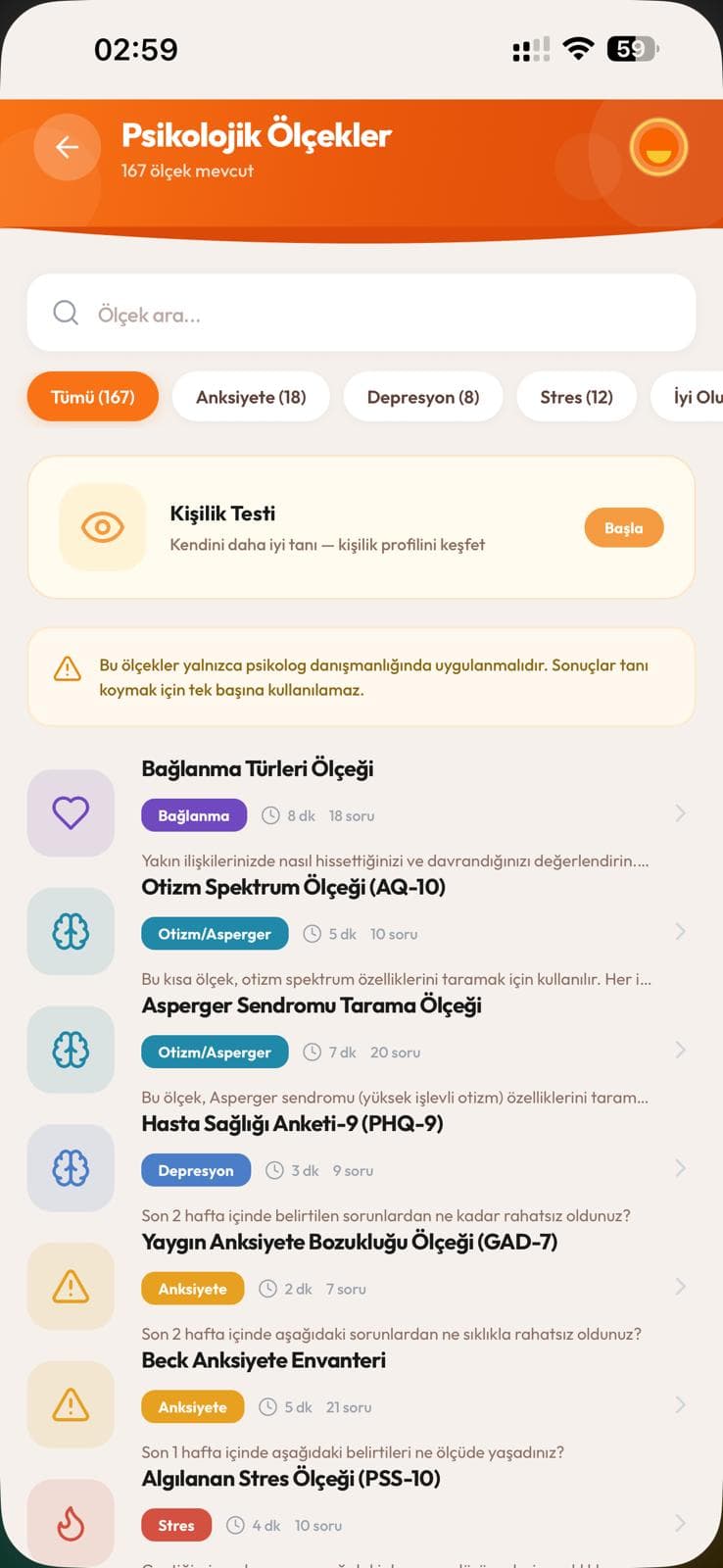Toggle the Tümü (167) filter chip
This screenshot has width=723, height=1568.
pyautogui.click(x=92, y=397)
